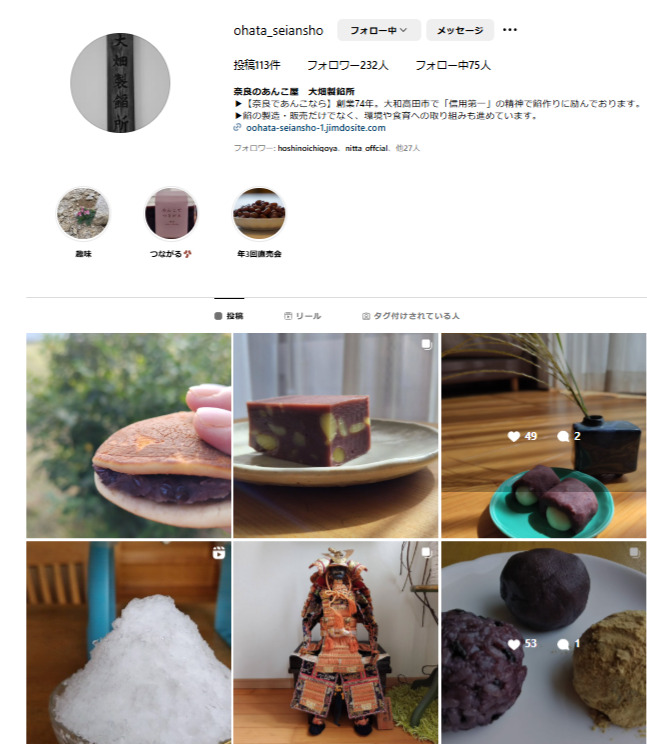Open the post with 49 likes

(544, 435)
